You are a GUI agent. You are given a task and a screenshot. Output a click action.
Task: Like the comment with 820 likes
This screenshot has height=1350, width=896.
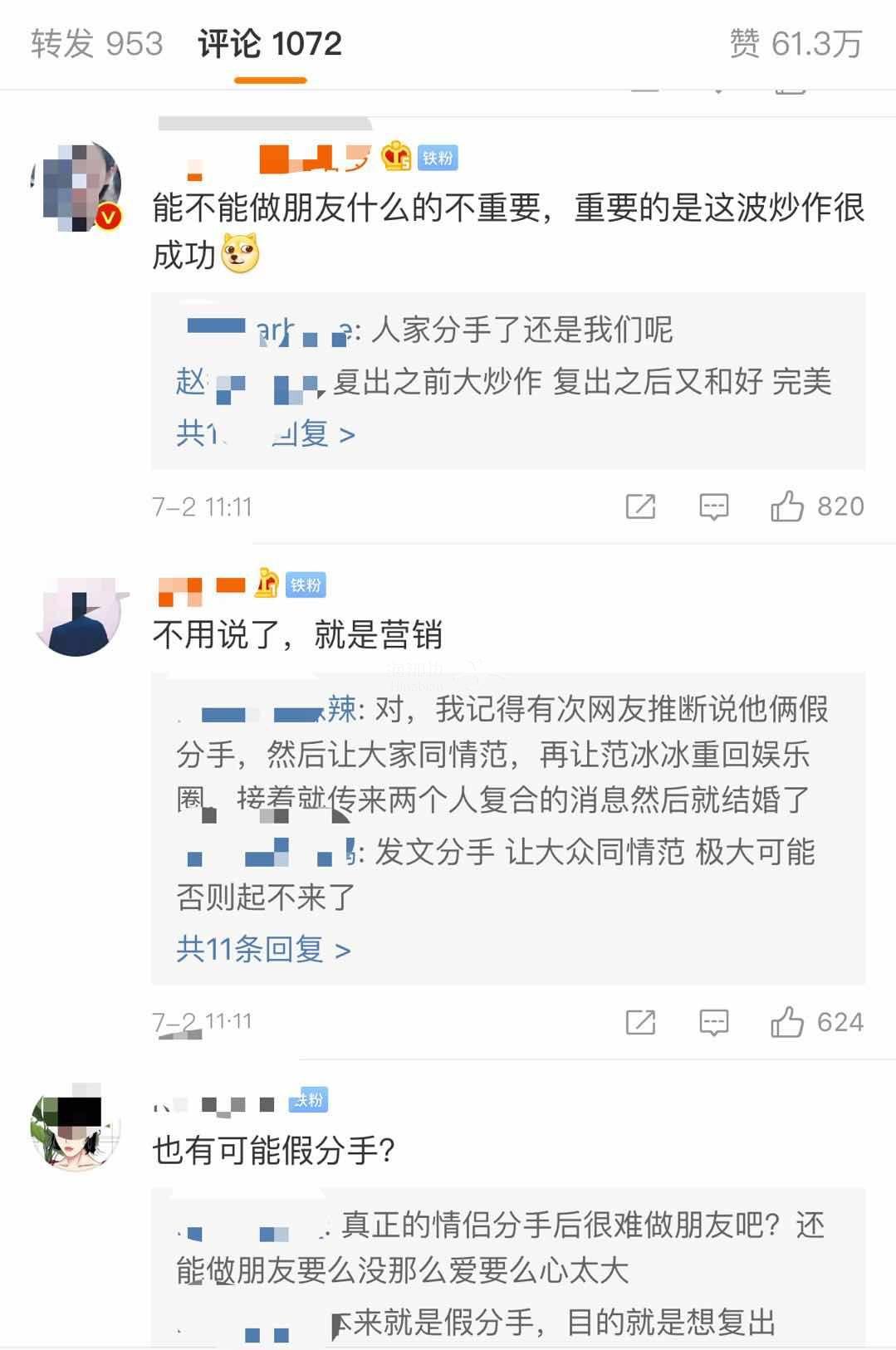pos(787,506)
